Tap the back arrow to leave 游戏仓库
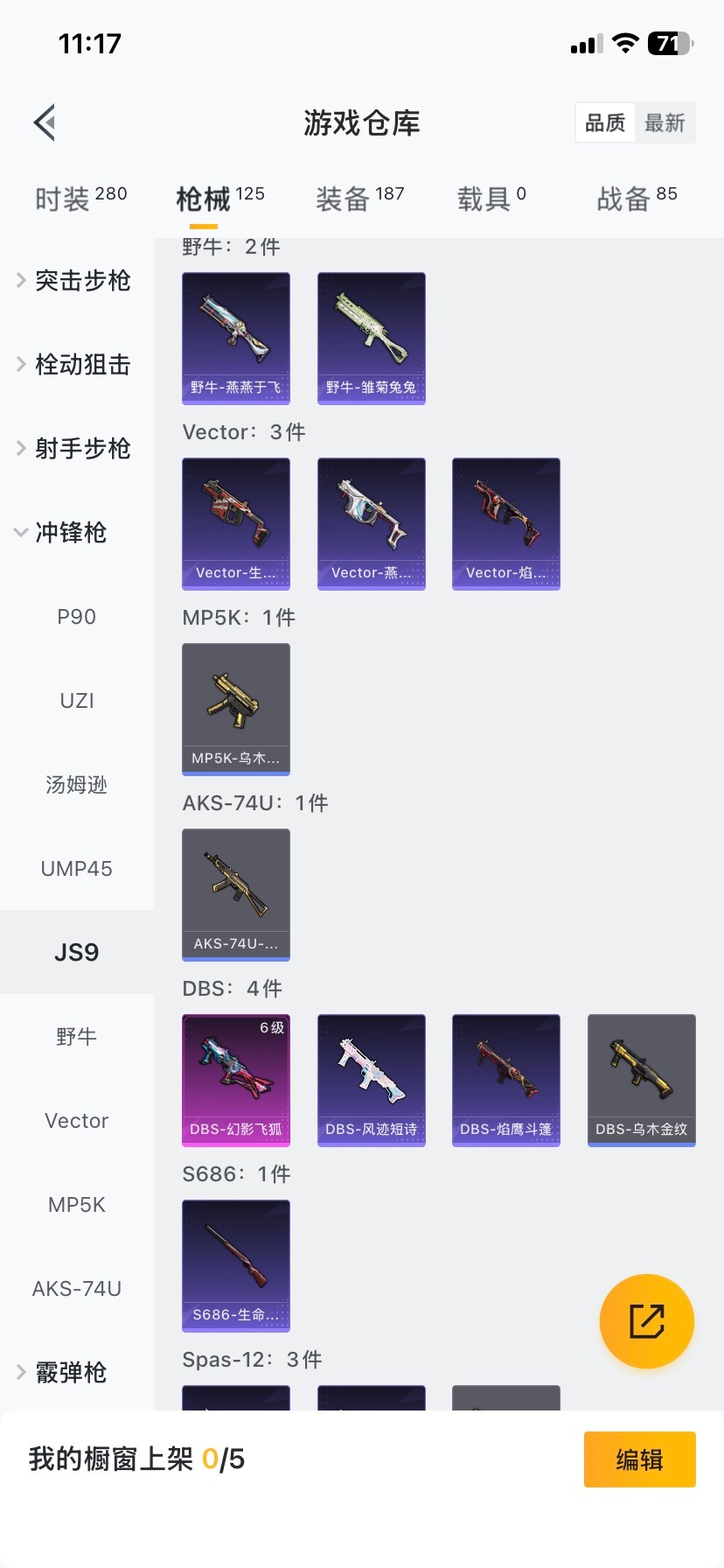Screen dimensions: 724x1568 pos(44,122)
